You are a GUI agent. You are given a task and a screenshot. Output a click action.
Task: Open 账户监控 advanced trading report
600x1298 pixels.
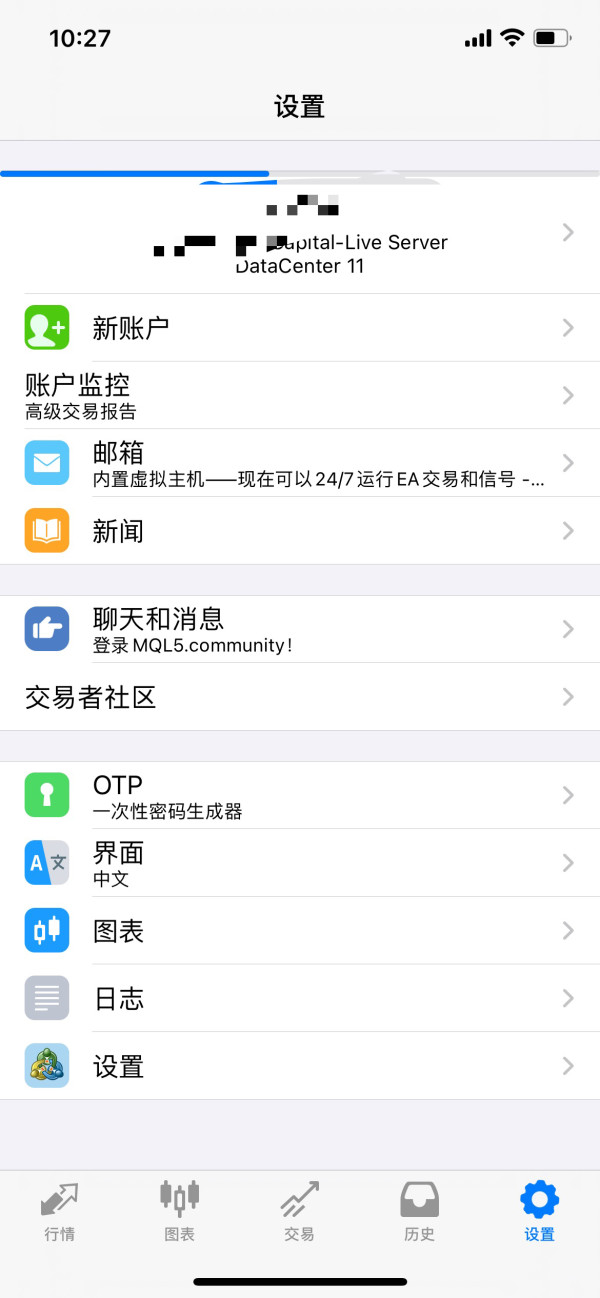pyautogui.click(x=300, y=395)
